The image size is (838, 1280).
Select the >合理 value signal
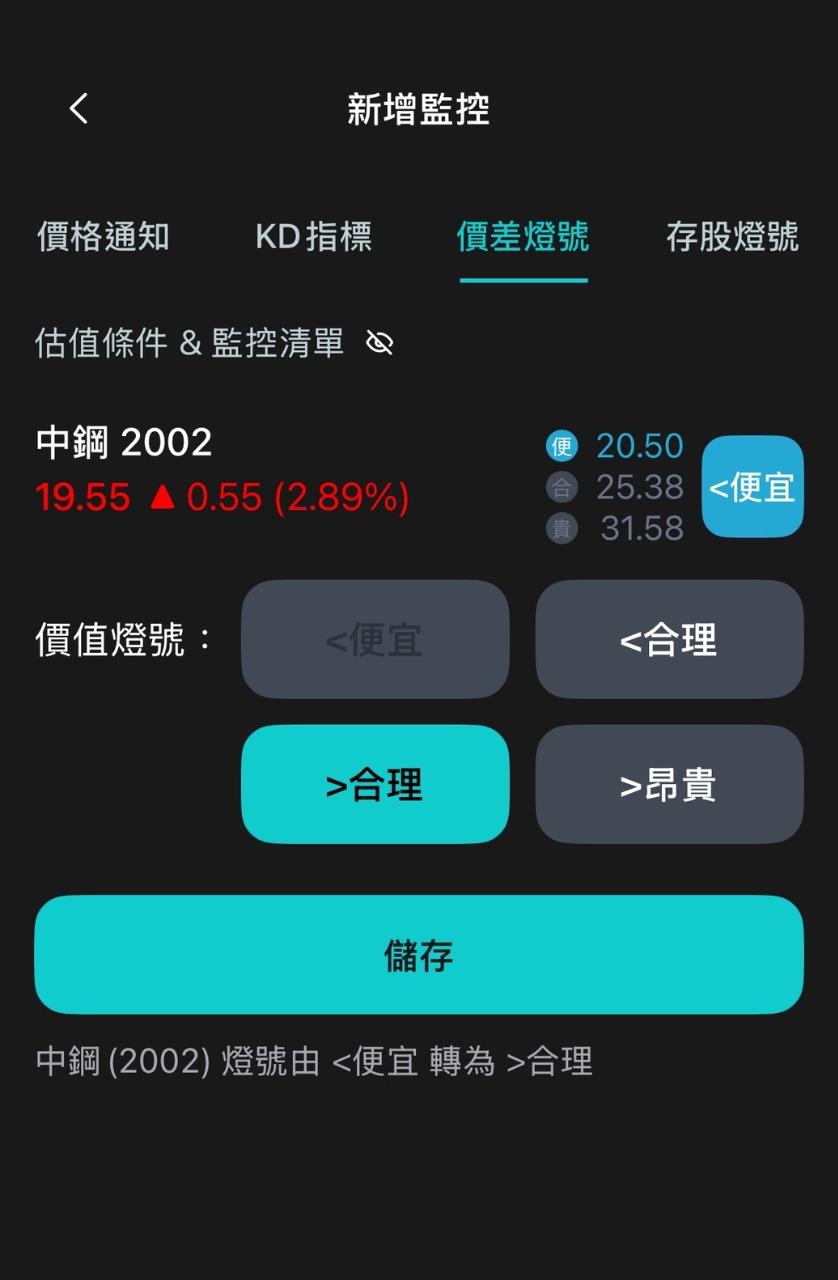click(375, 785)
